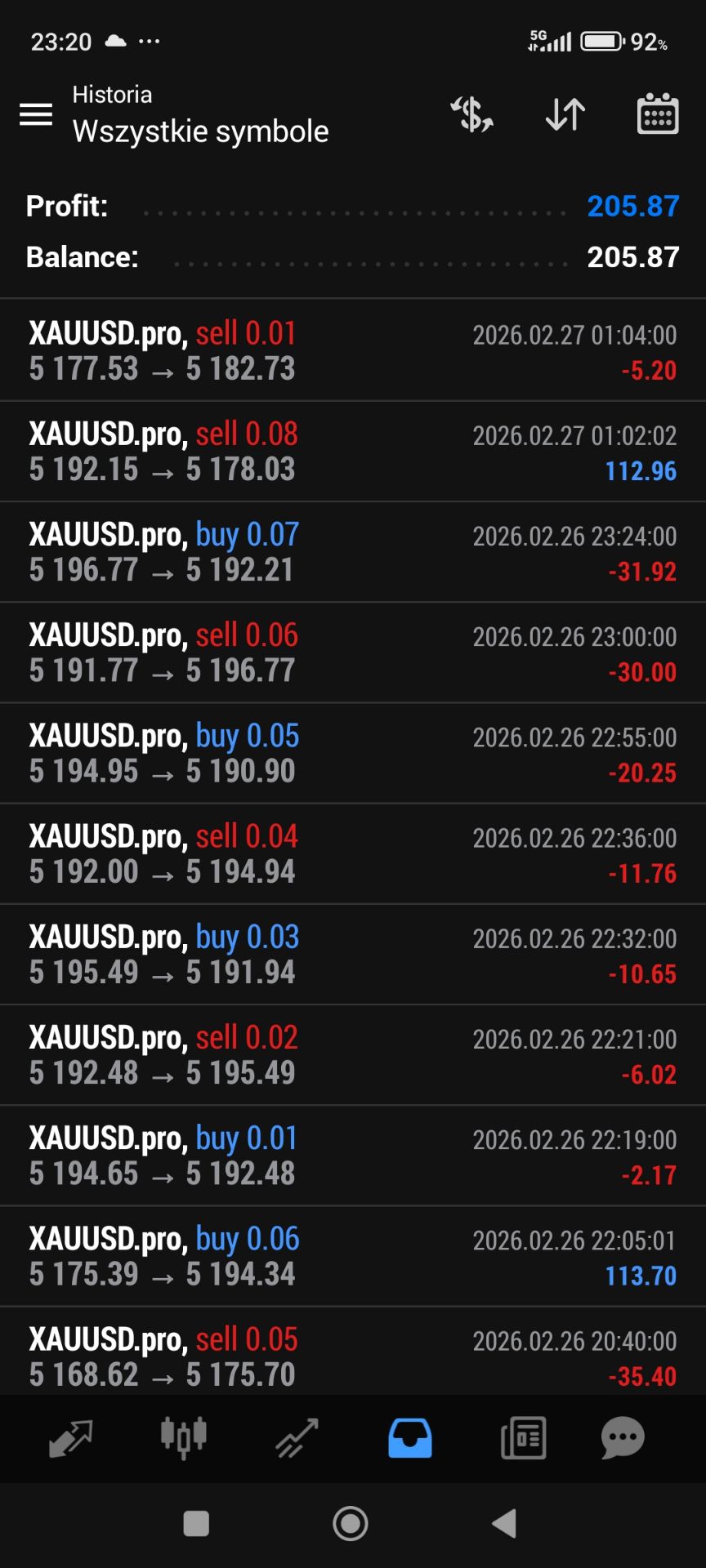Switch to the candlestick Chart tab
This screenshot has width=706, height=1568.
click(x=183, y=1438)
